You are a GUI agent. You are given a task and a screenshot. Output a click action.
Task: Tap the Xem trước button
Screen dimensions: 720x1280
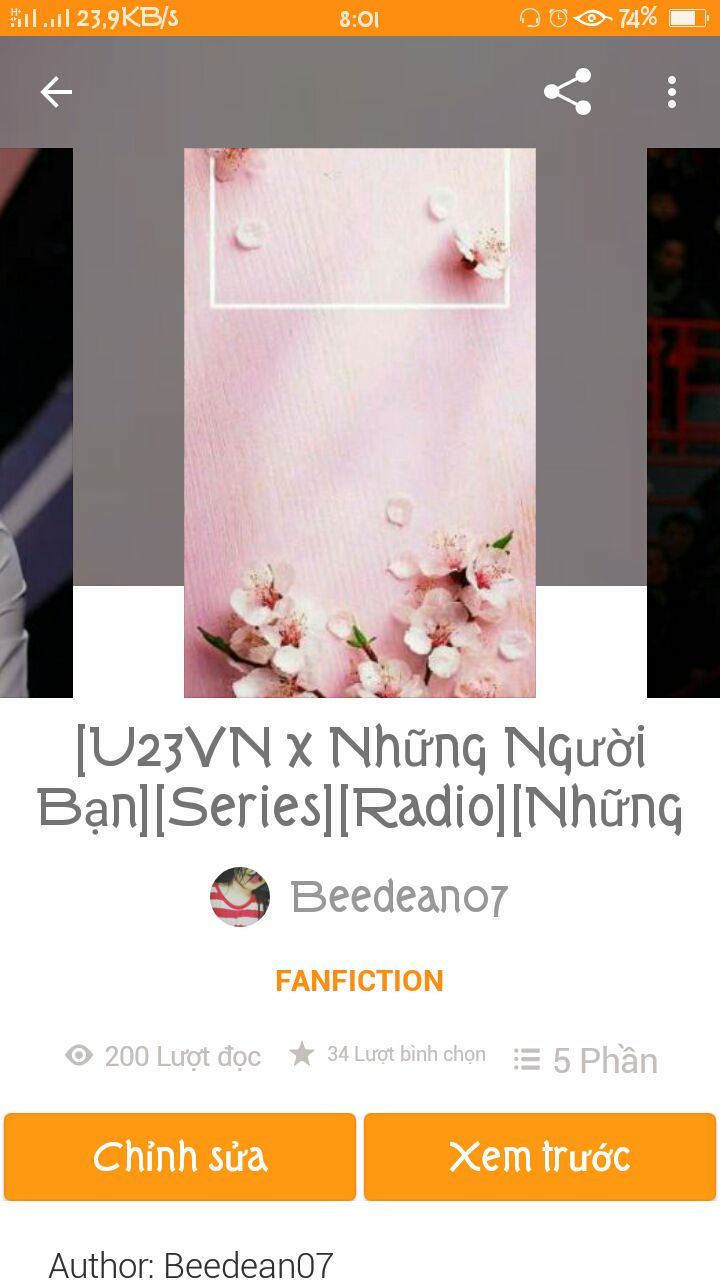click(x=540, y=1157)
